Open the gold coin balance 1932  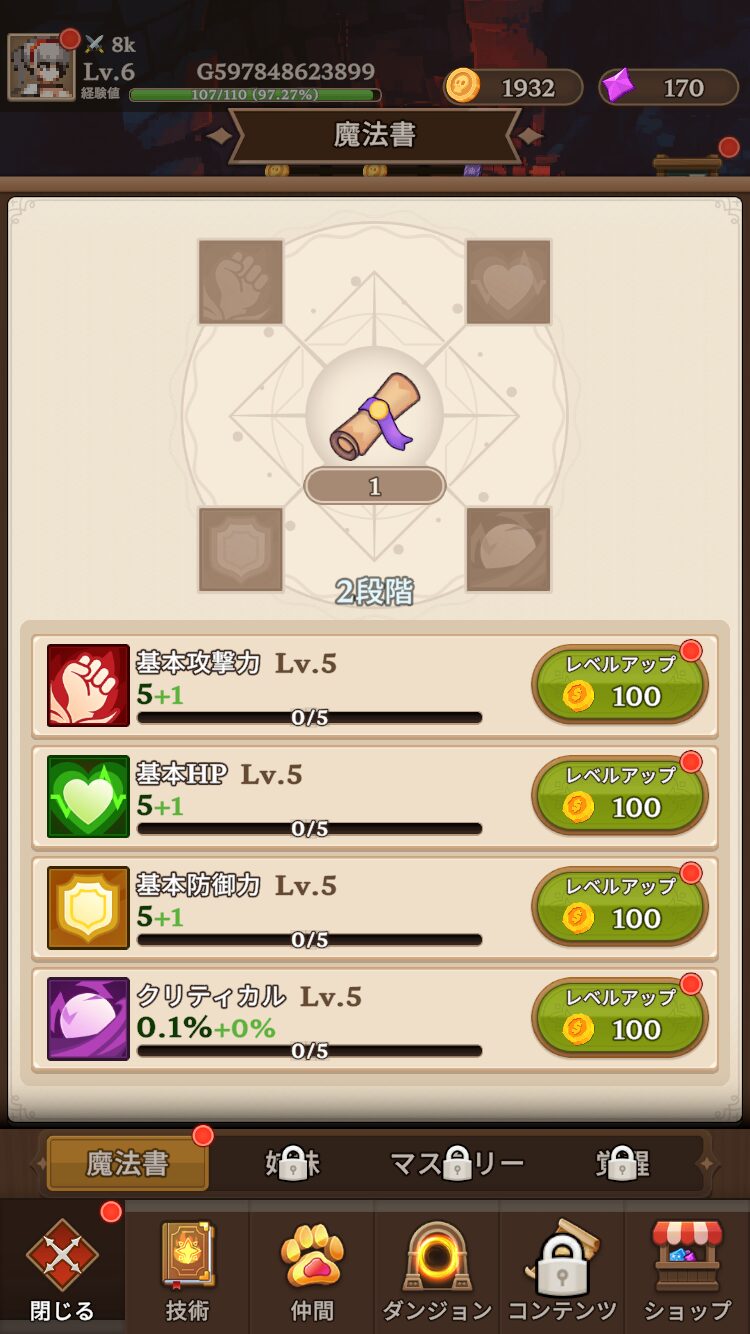514,87
